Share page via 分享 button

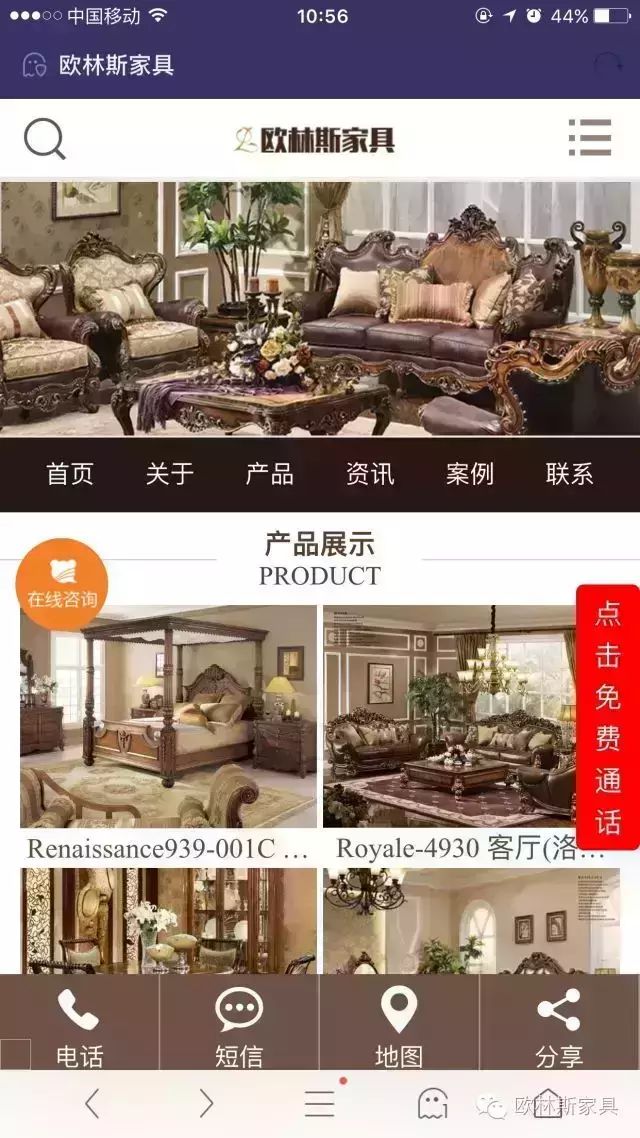tap(559, 1024)
